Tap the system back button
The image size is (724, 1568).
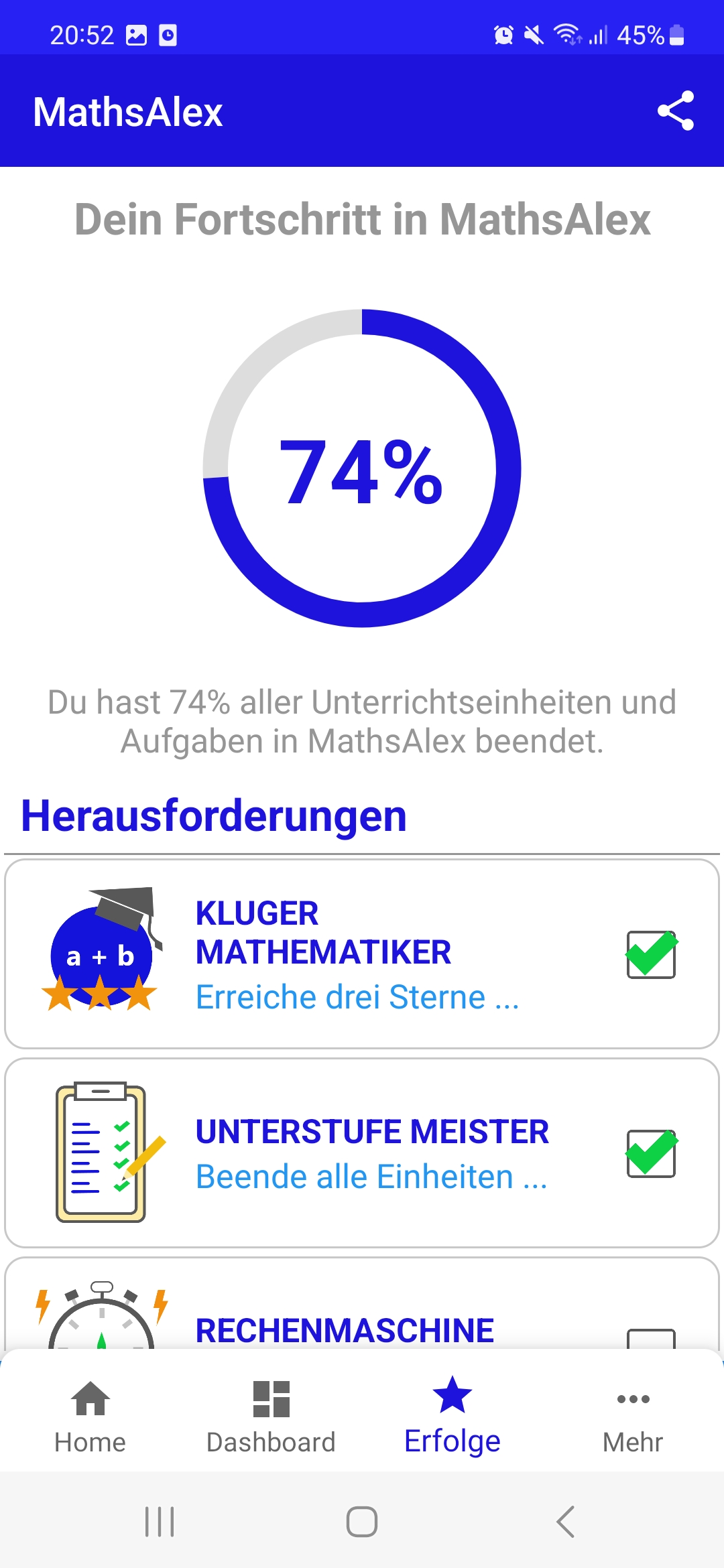[x=565, y=1521]
